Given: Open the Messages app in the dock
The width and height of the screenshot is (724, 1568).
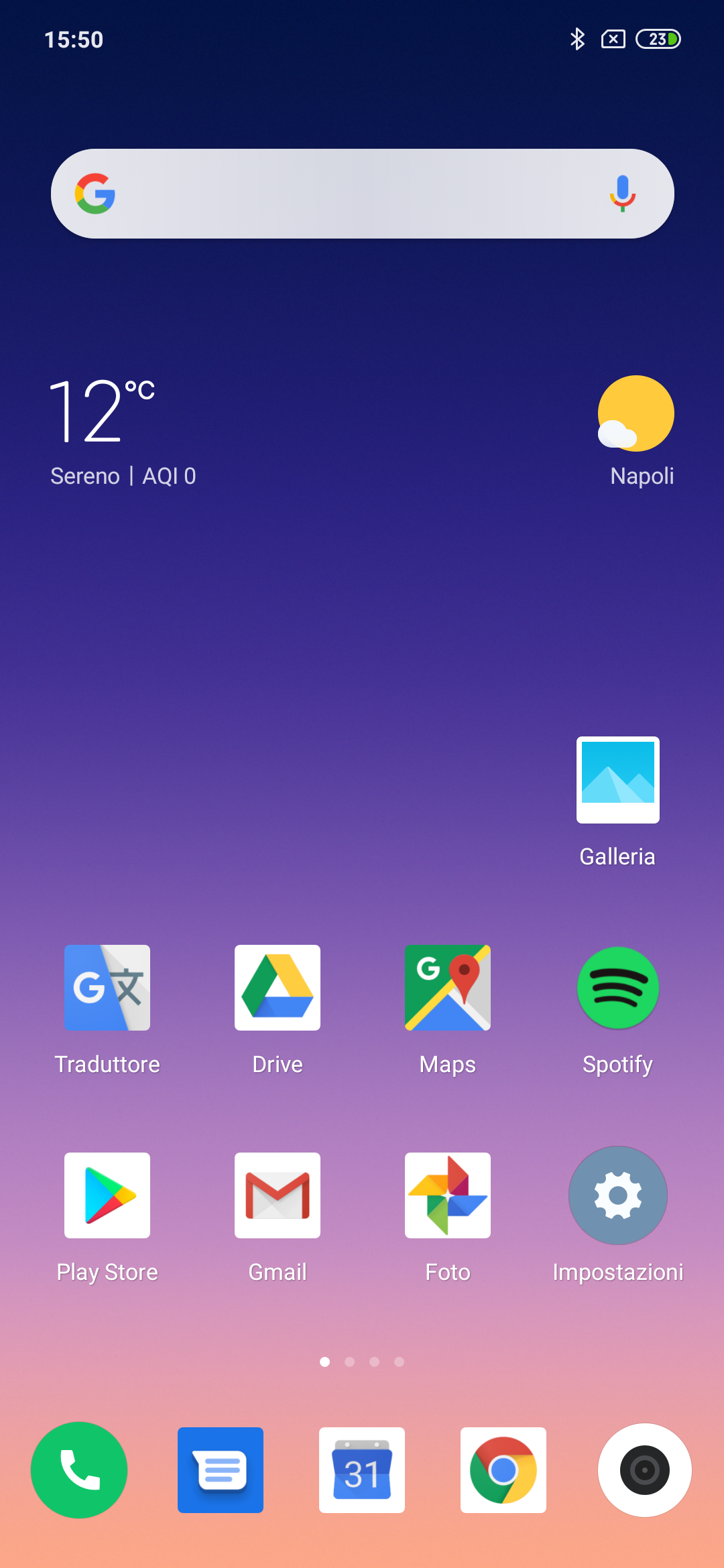Looking at the screenshot, I should click(x=221, y=1470).
